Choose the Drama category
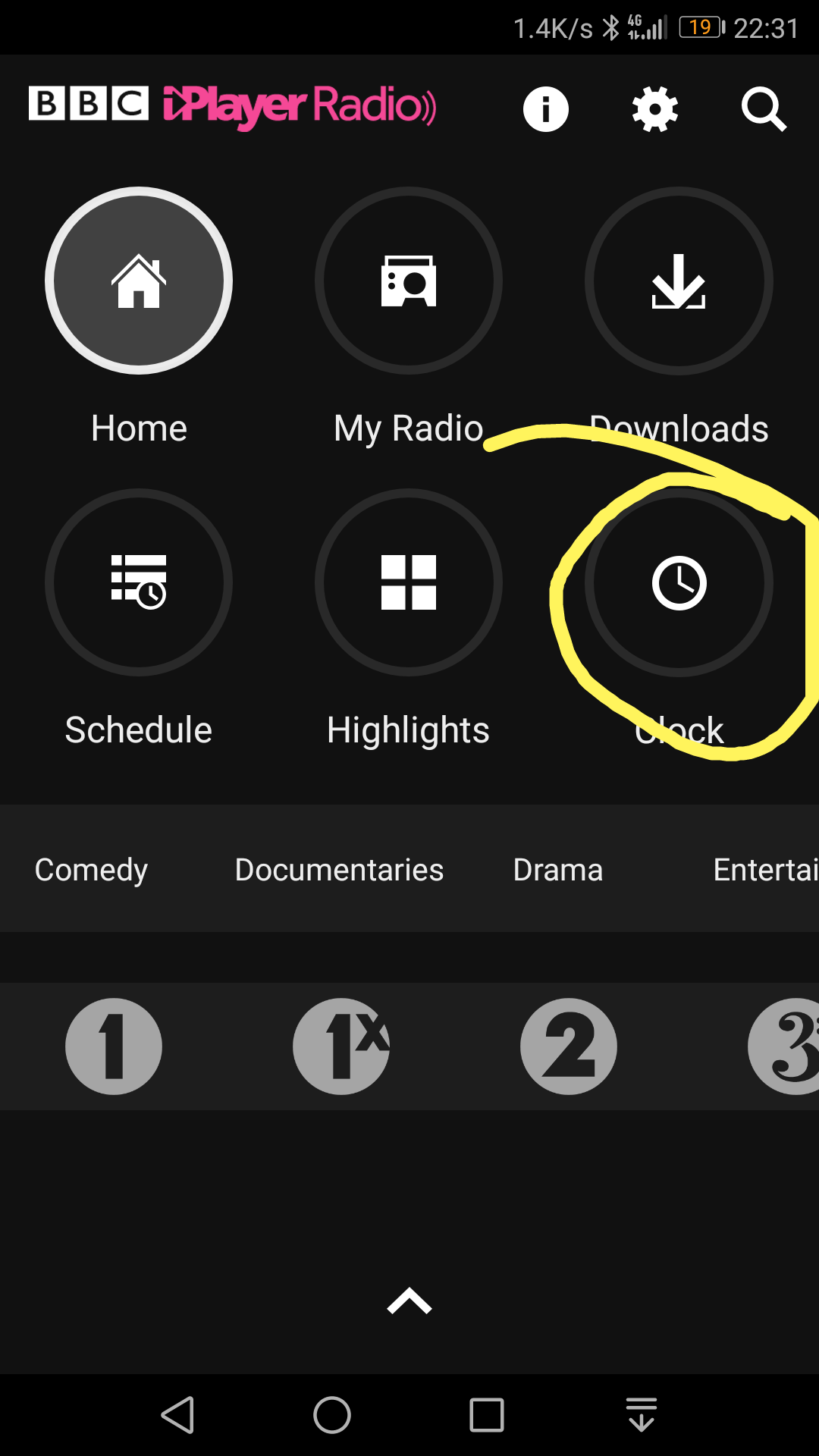Viewport: 819px width, 1456px height. coord(558,869)
